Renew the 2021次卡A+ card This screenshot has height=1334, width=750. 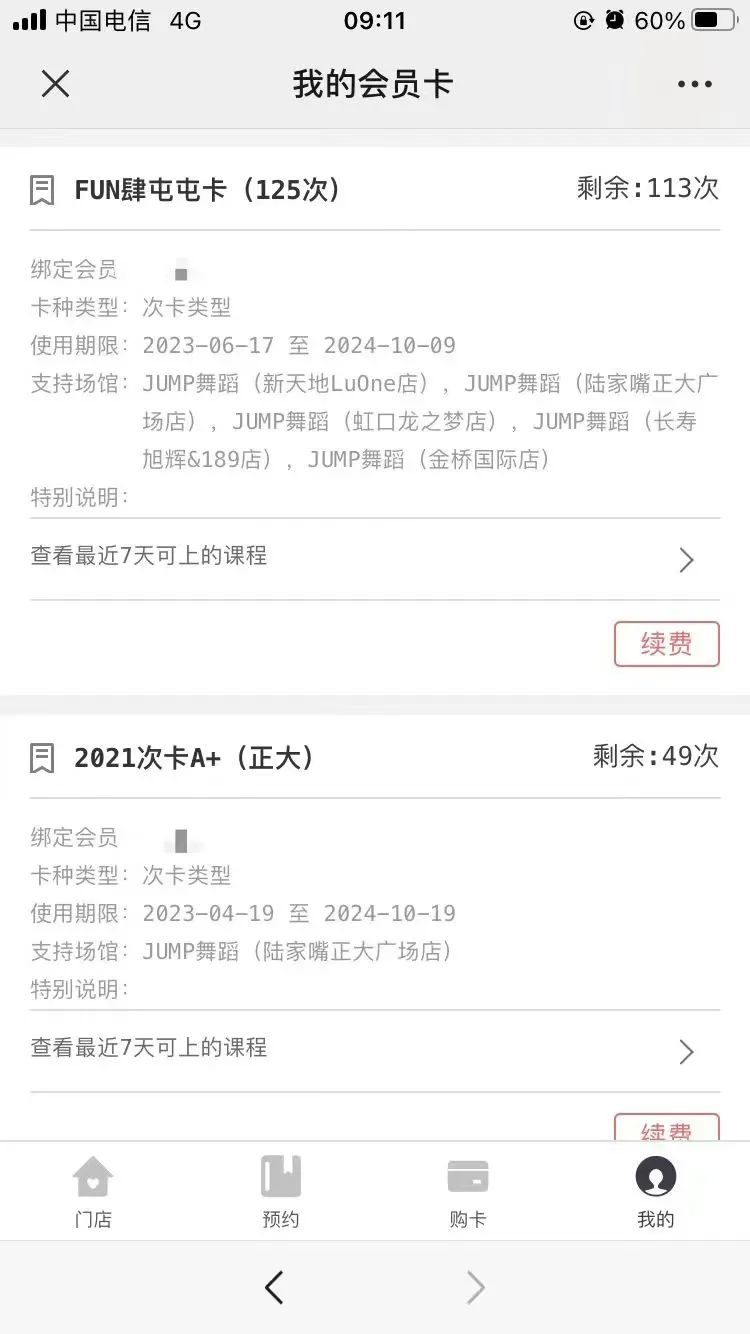click(666, 1128)
